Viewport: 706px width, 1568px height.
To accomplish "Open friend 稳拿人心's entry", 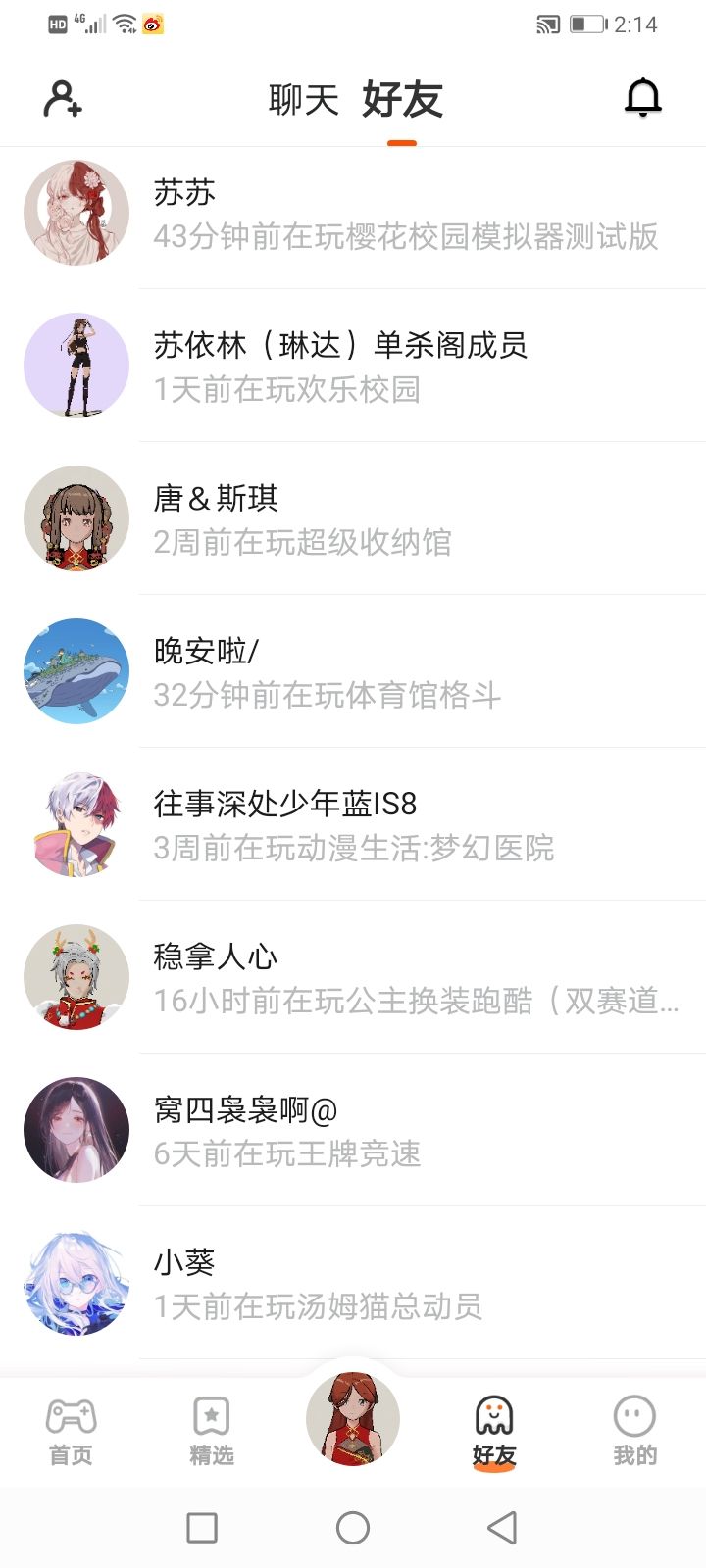I will click(x=353, y=978).
